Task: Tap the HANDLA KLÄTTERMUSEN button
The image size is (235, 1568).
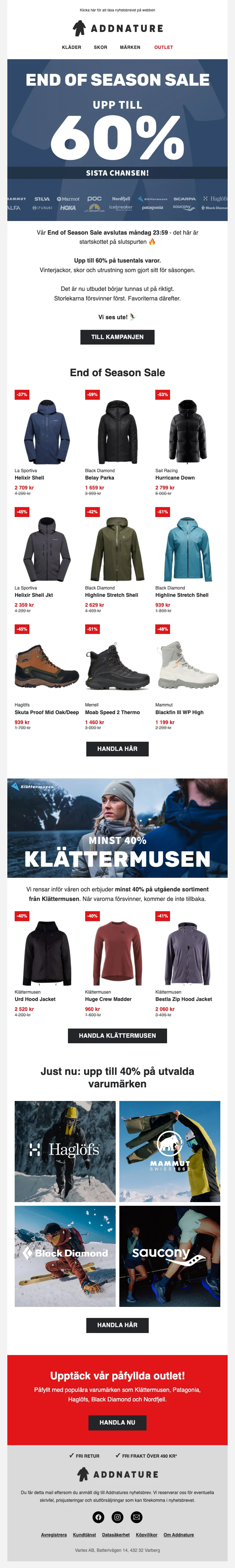Action: 117,1036
